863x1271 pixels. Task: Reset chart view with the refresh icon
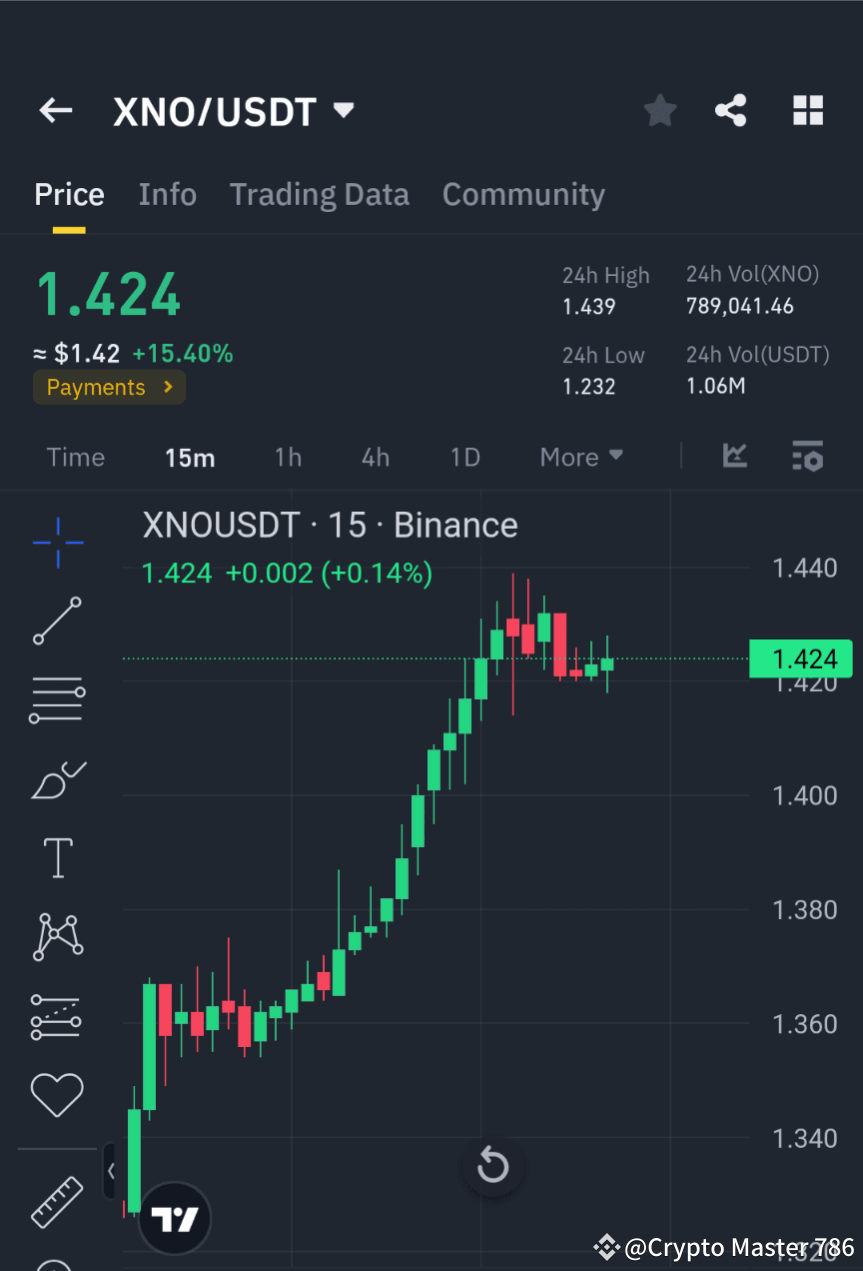[x=492, y=1164]
